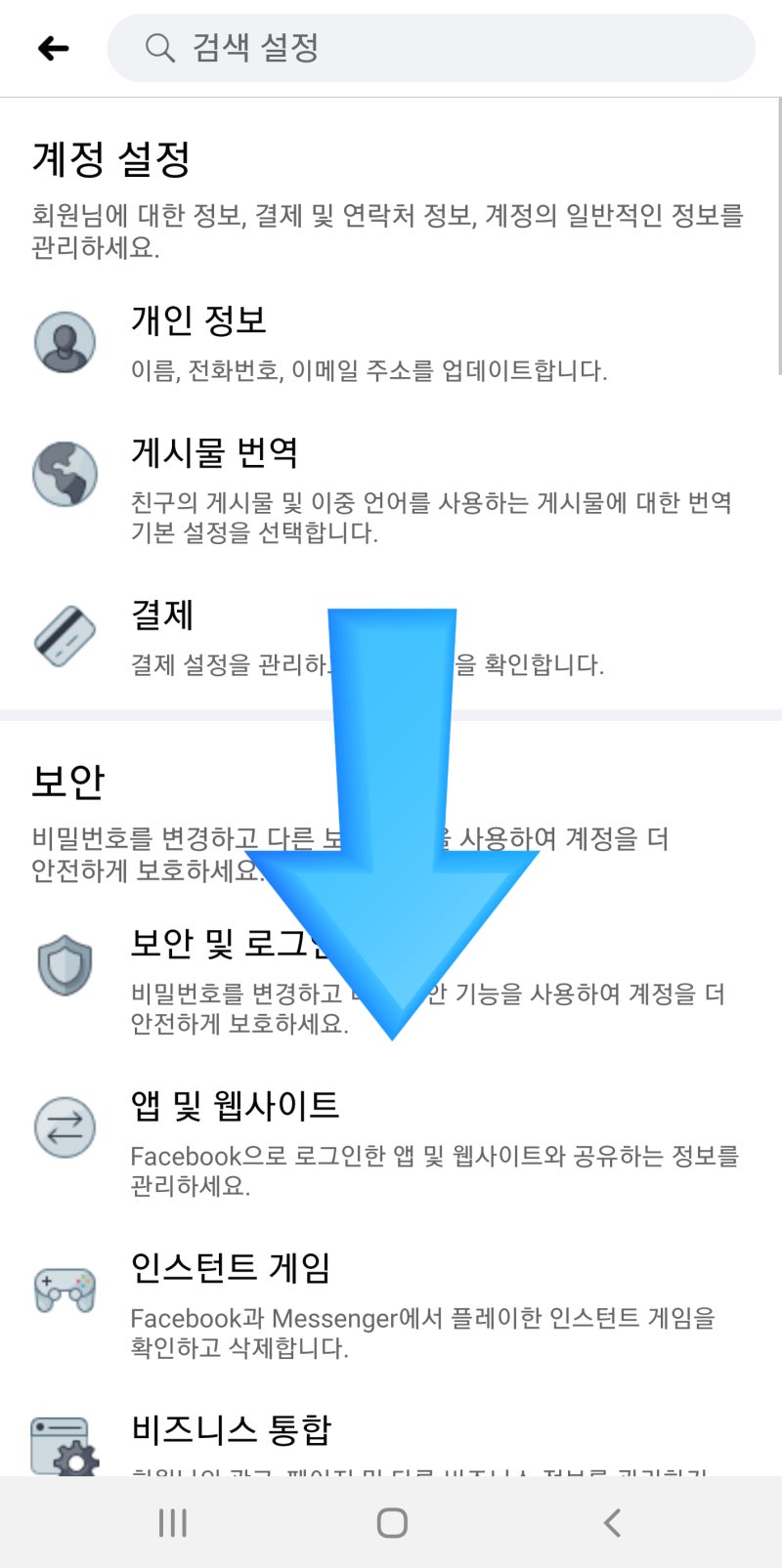
Task: Open 결제 settings
Action: [x=391, y=638]
